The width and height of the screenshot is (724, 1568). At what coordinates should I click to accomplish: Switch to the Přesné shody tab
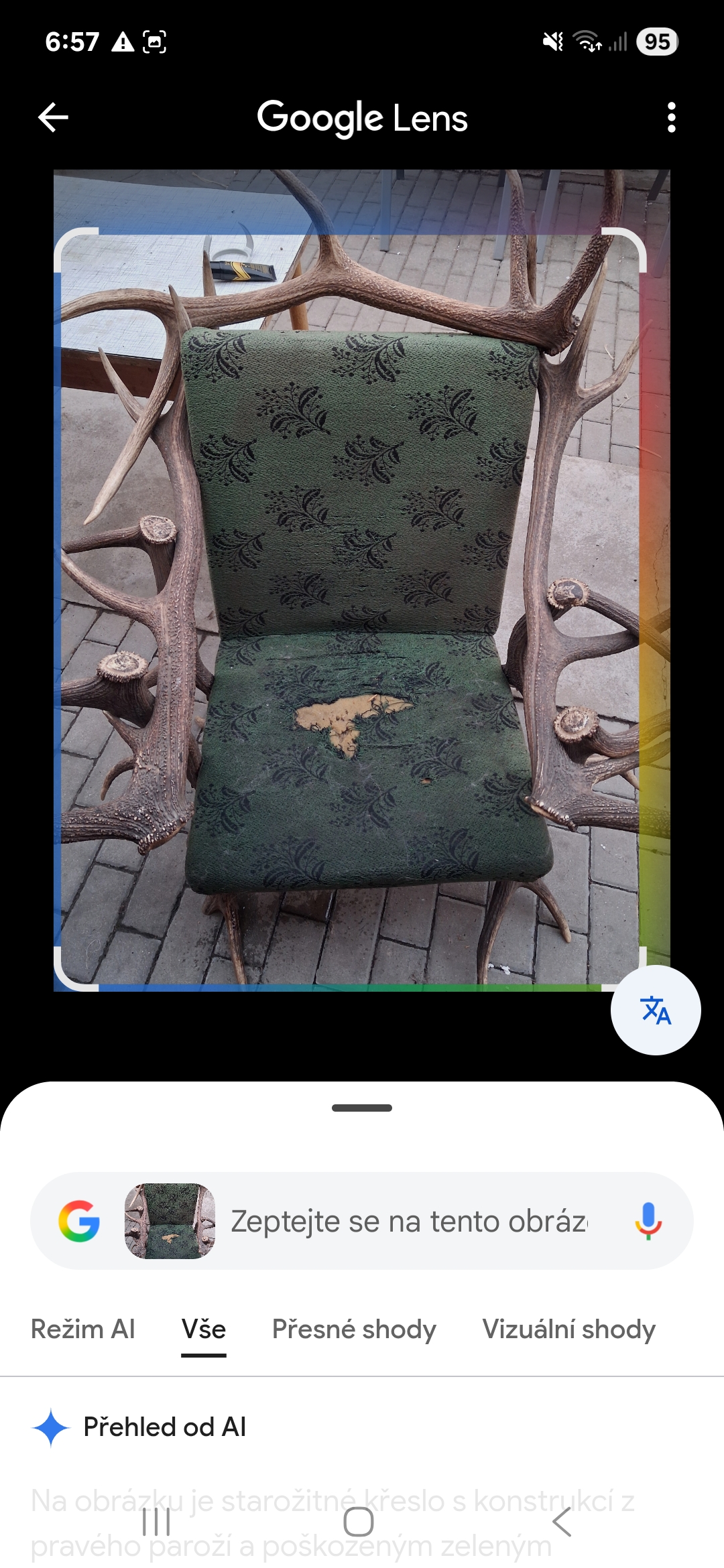[x=354, y=1329]
